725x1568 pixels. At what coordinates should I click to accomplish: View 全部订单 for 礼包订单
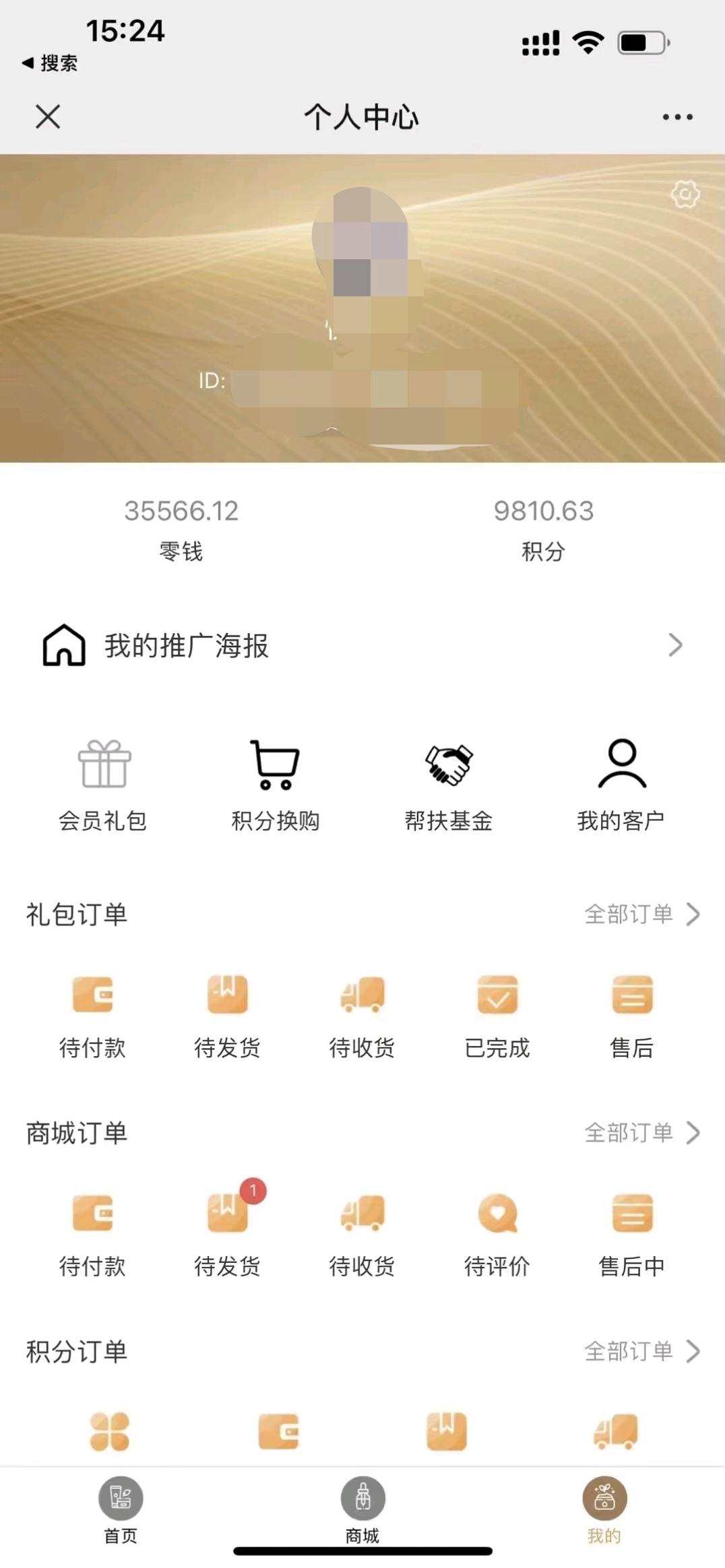641,914
